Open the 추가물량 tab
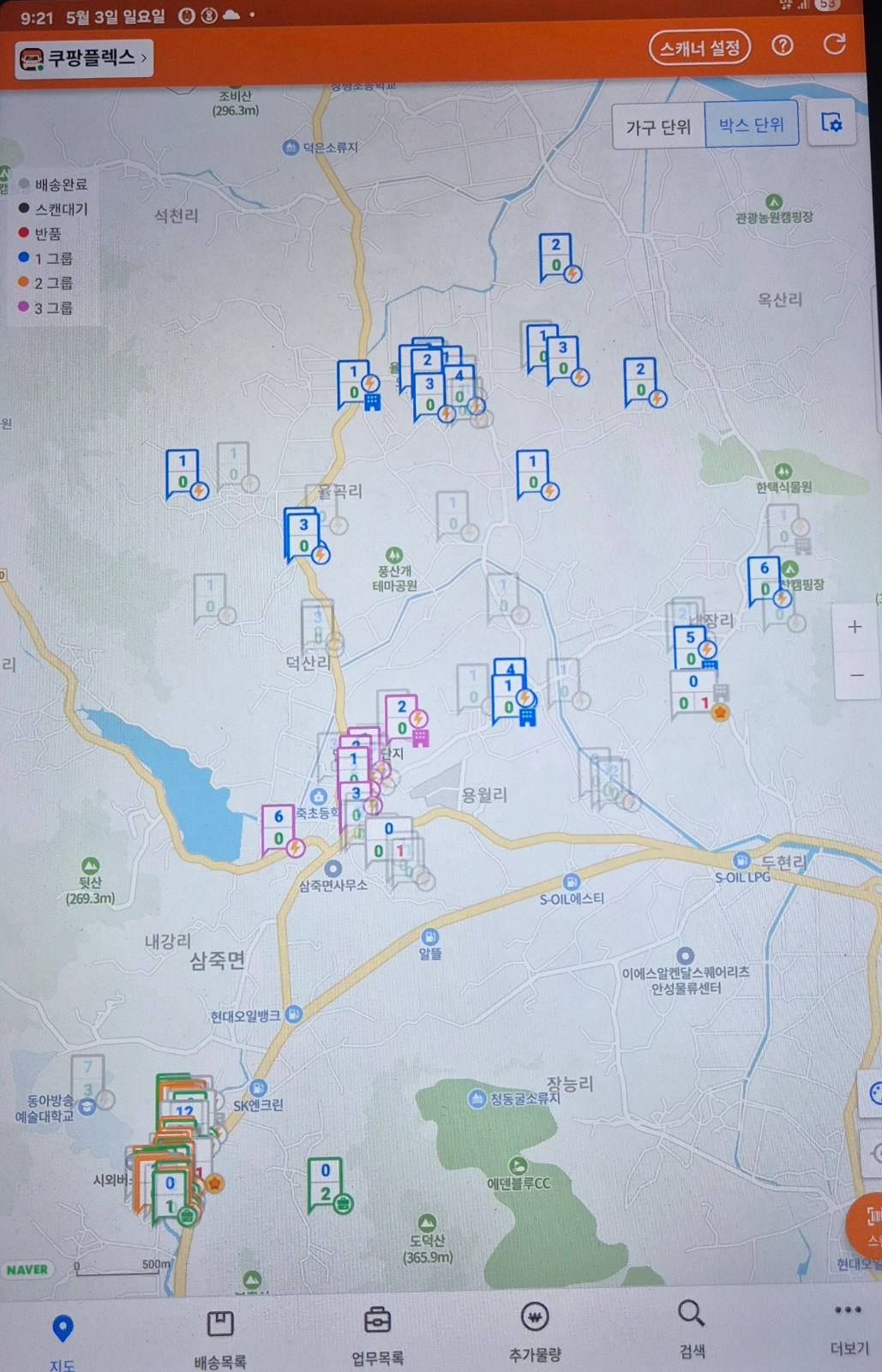Screen dimensions: 882x1372 pyautogui.click(x=535, y=1333)
